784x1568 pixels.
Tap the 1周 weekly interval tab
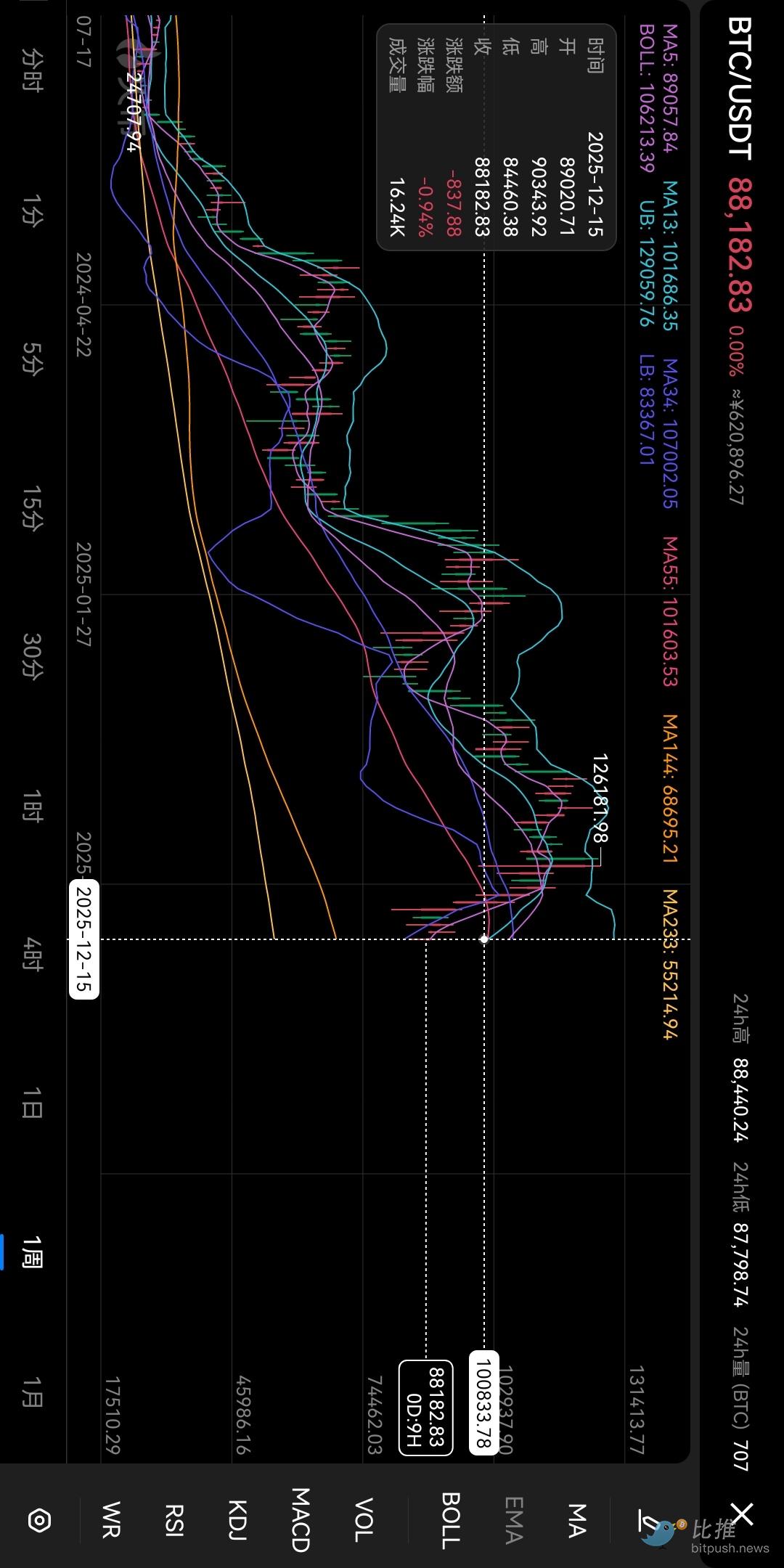click(33, 1251)
